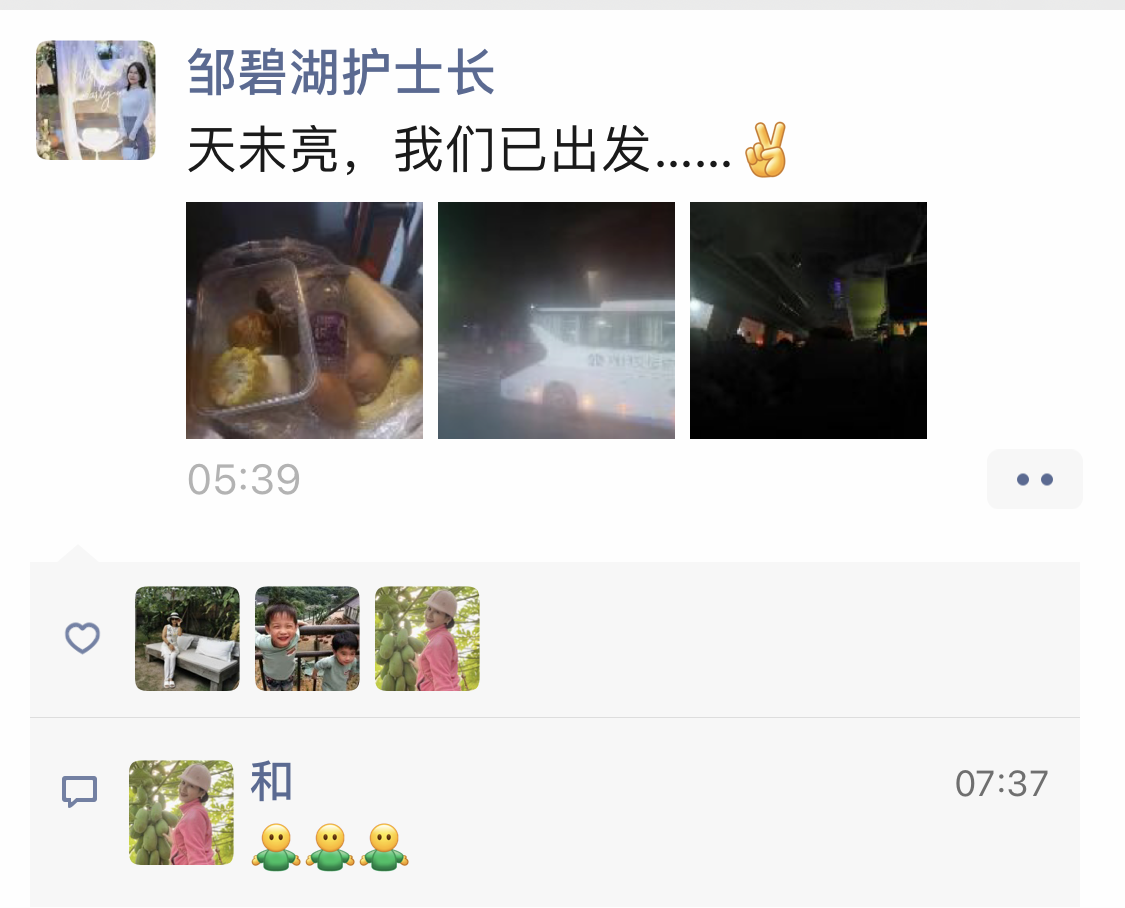Open commenter 和's avatar
The image size is (1125, 908).
click(x=181, y=812)
